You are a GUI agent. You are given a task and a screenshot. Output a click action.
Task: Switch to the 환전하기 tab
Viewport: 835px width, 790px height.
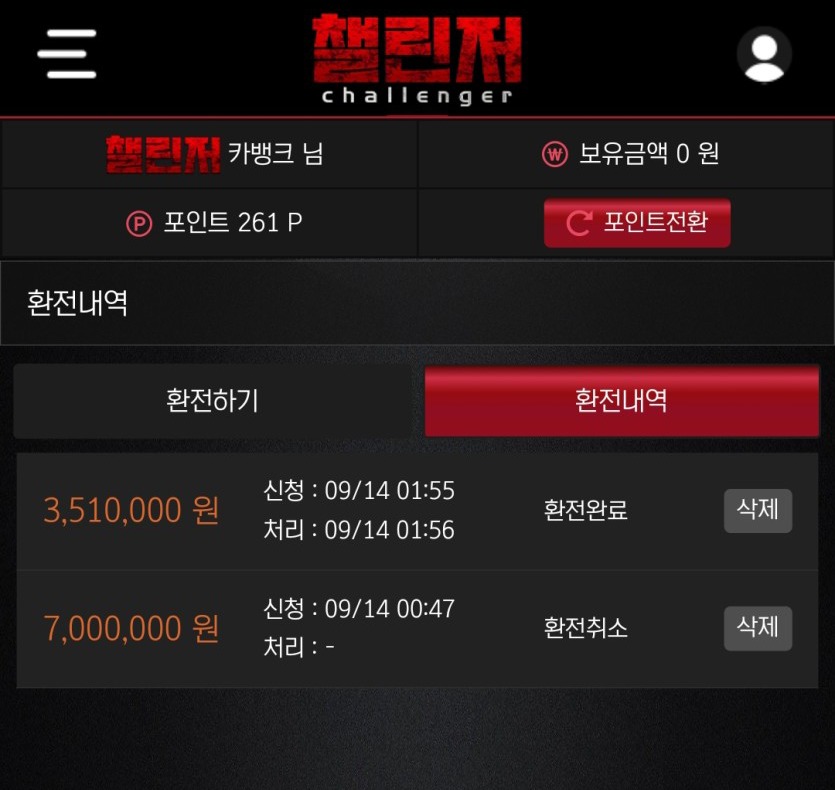213,401
